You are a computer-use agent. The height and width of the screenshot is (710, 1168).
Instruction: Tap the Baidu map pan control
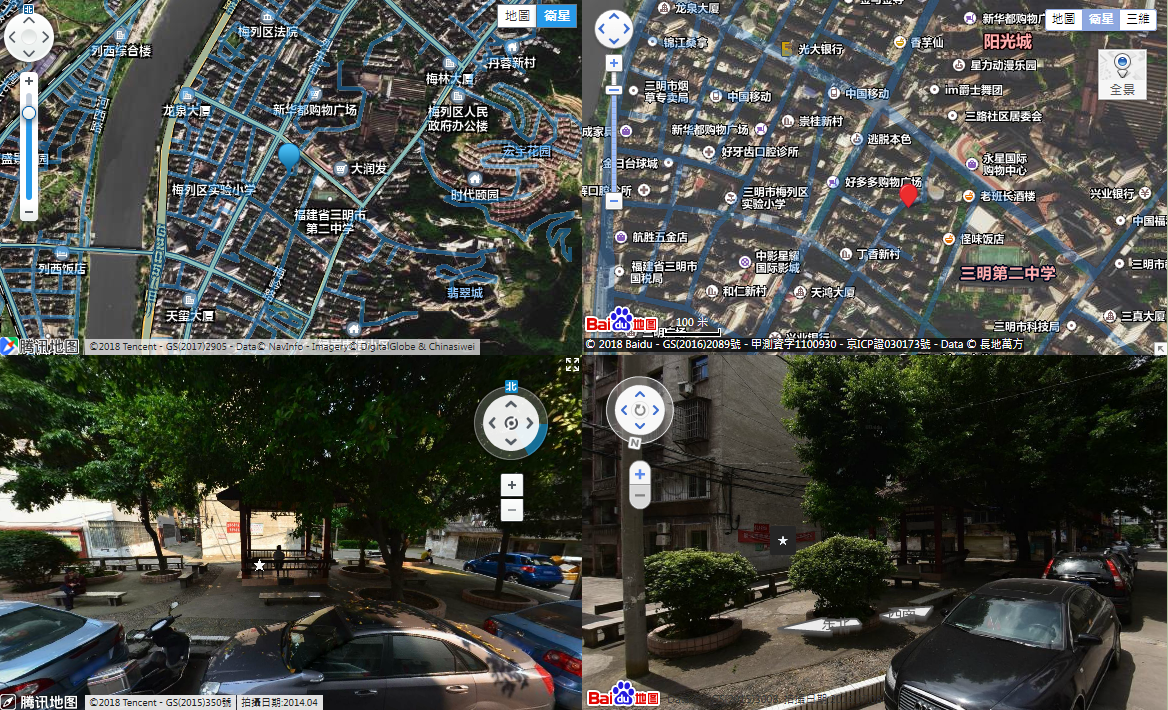click(x=614, y=29)
